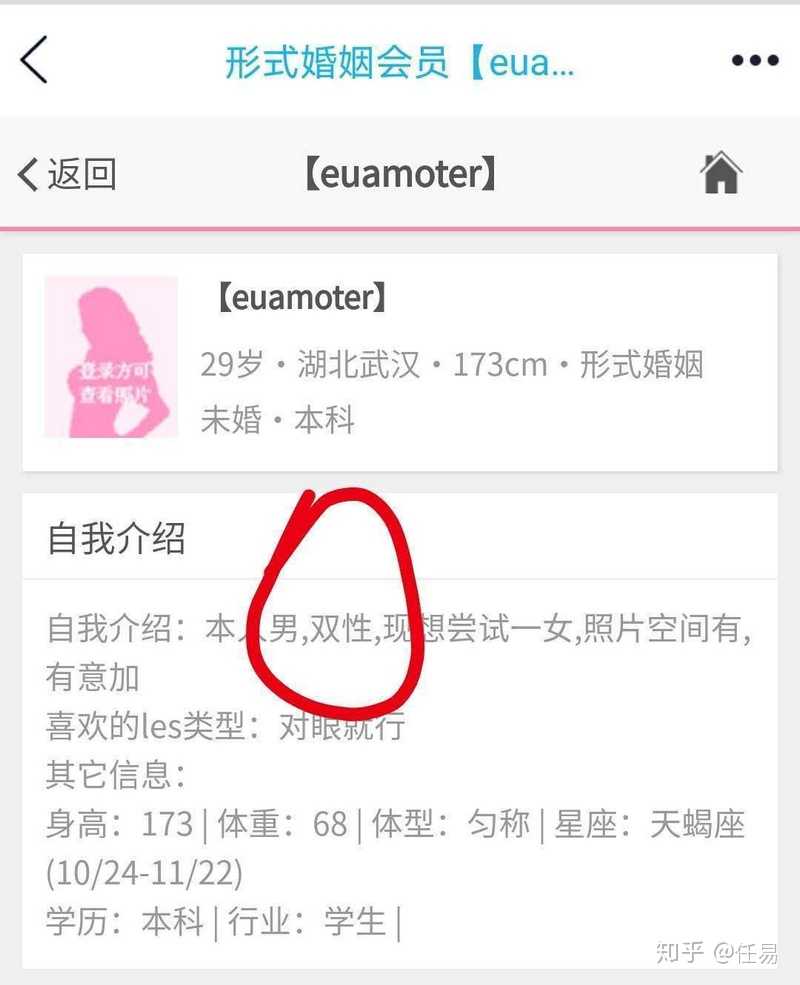The width and height of the screenshot is (800, 985).
Task: Tap the 返回 button
Action: [68, 174]
